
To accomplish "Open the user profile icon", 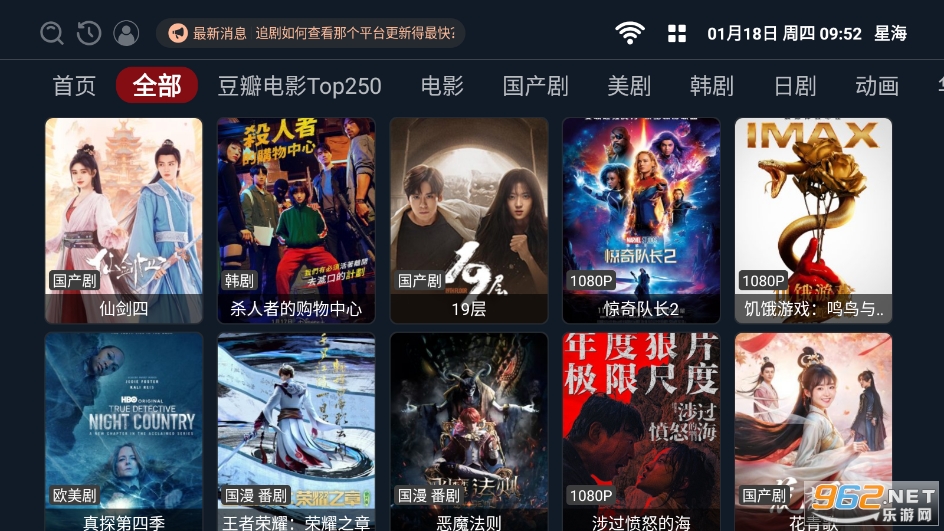I will tap(126, 34).
